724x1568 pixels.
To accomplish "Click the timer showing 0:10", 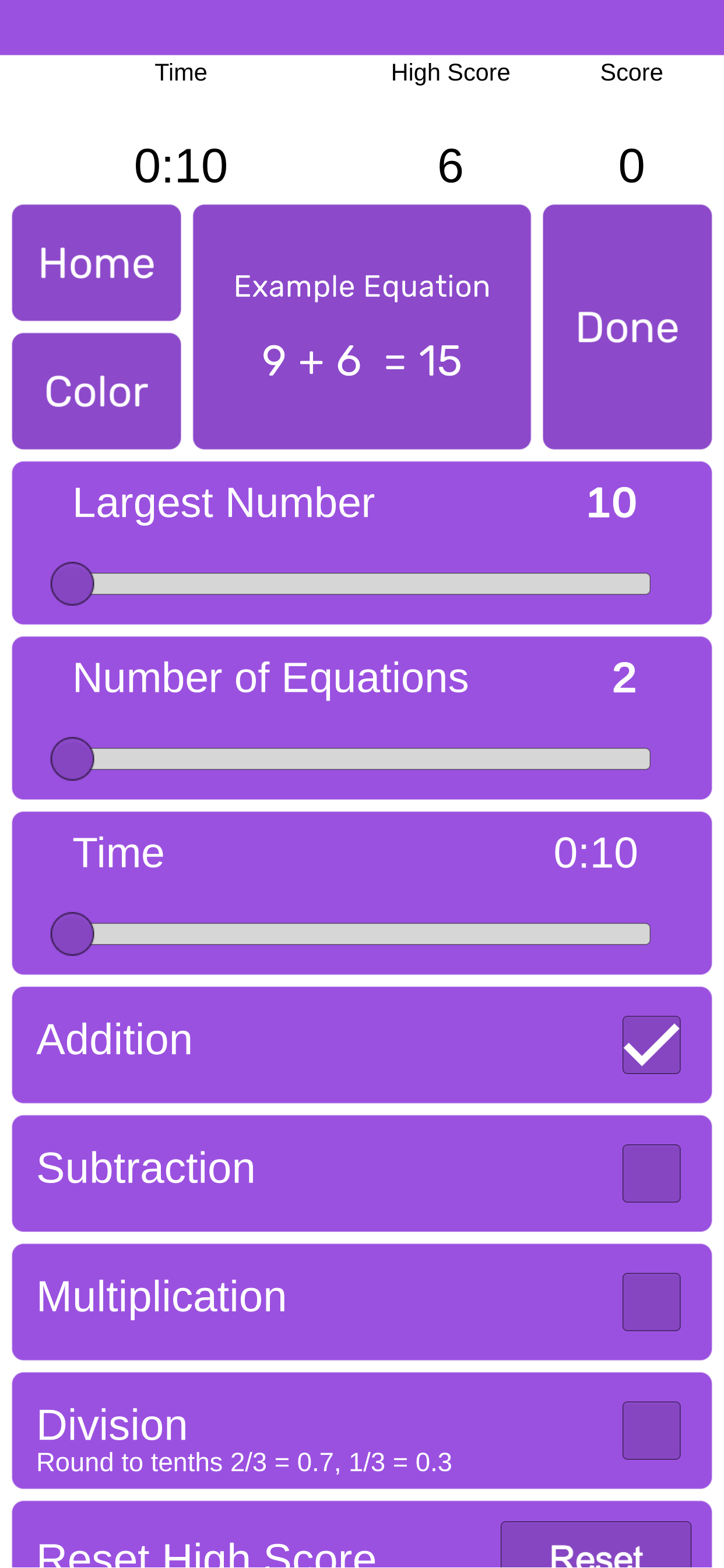I will click(x=181, y=164).
